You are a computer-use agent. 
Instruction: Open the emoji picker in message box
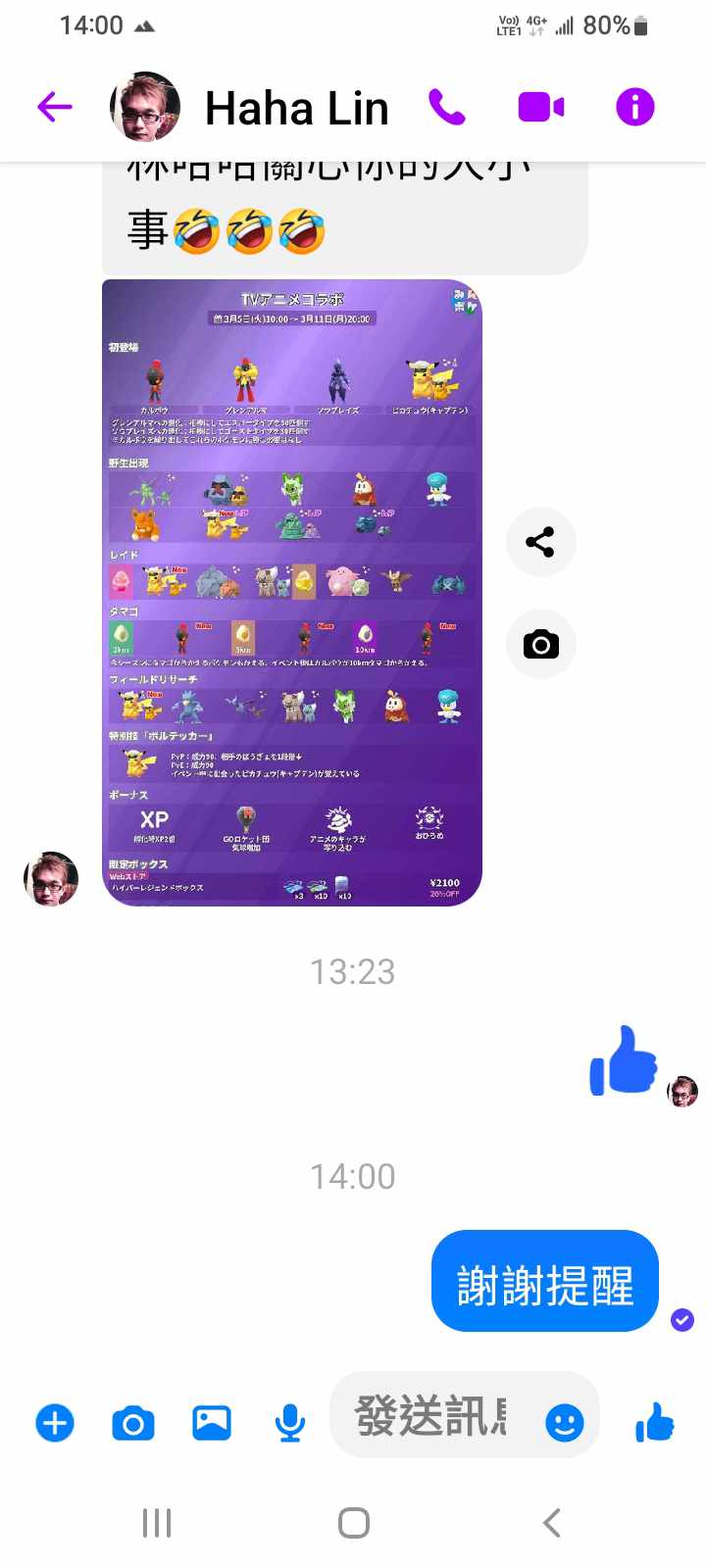pyautogui.click(x=564, y=1422)
